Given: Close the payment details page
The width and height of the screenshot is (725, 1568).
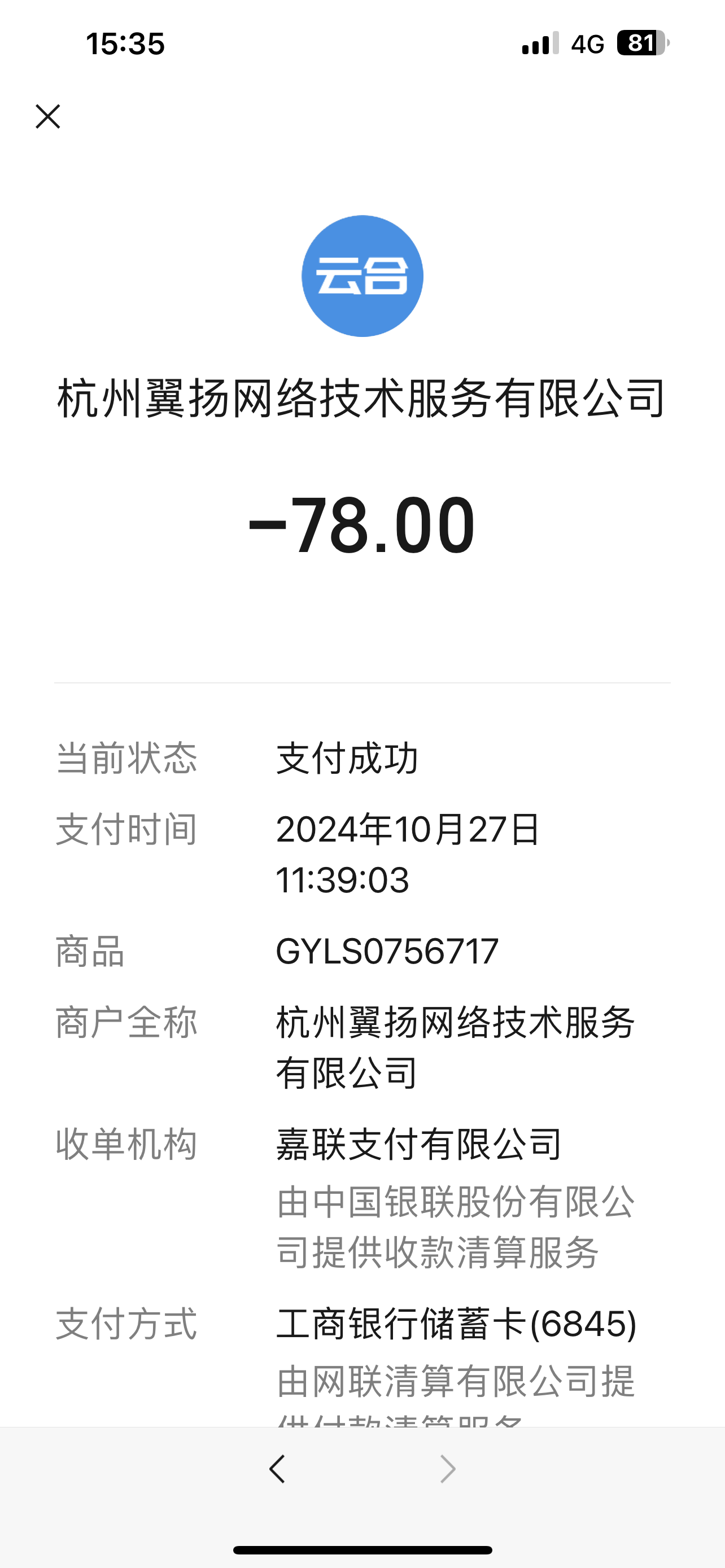Looking at the screenshot, I should click(48, 116).
